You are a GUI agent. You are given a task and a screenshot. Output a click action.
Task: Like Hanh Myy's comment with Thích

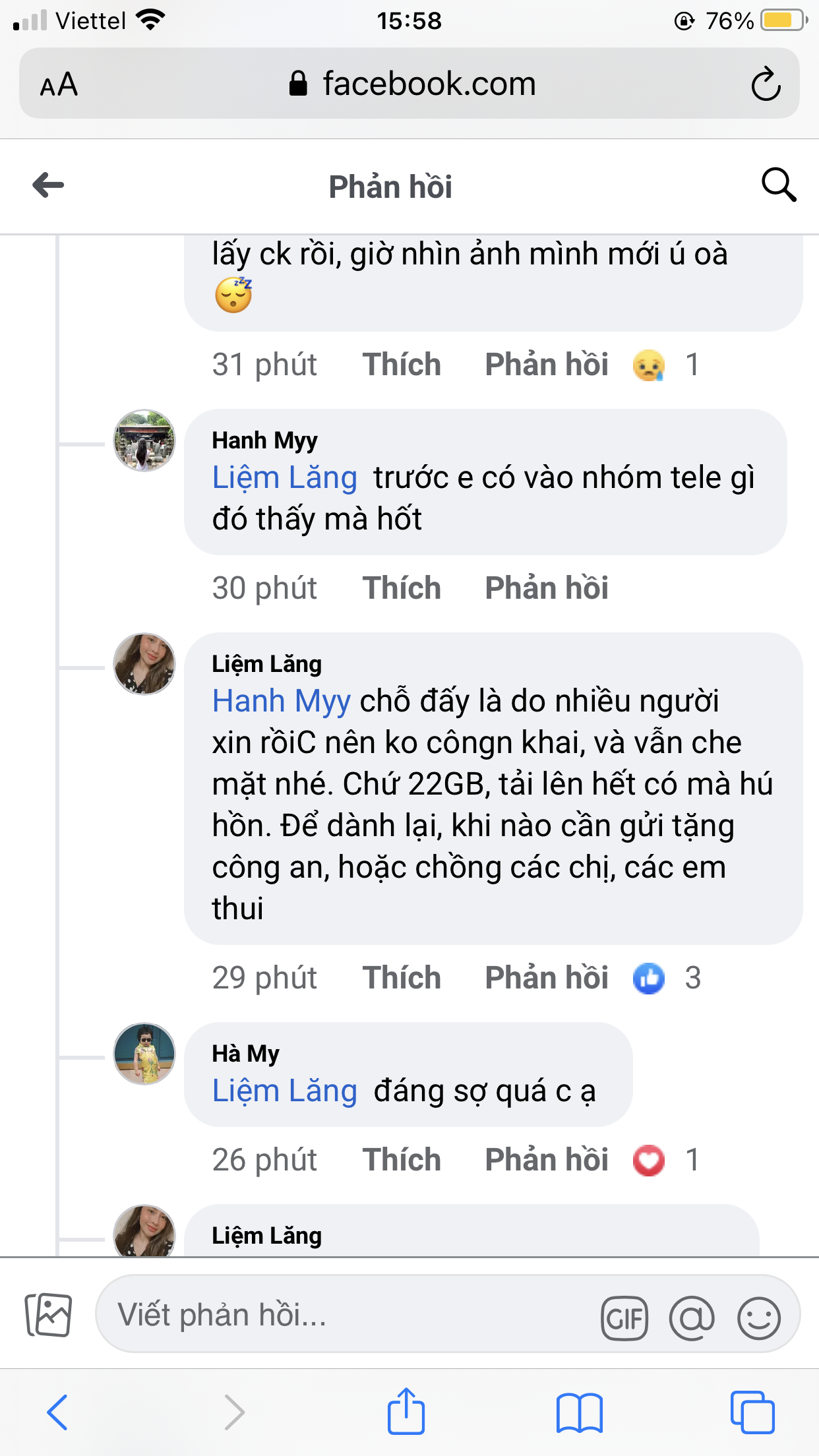pyautogui.click(x=401, y=588)
